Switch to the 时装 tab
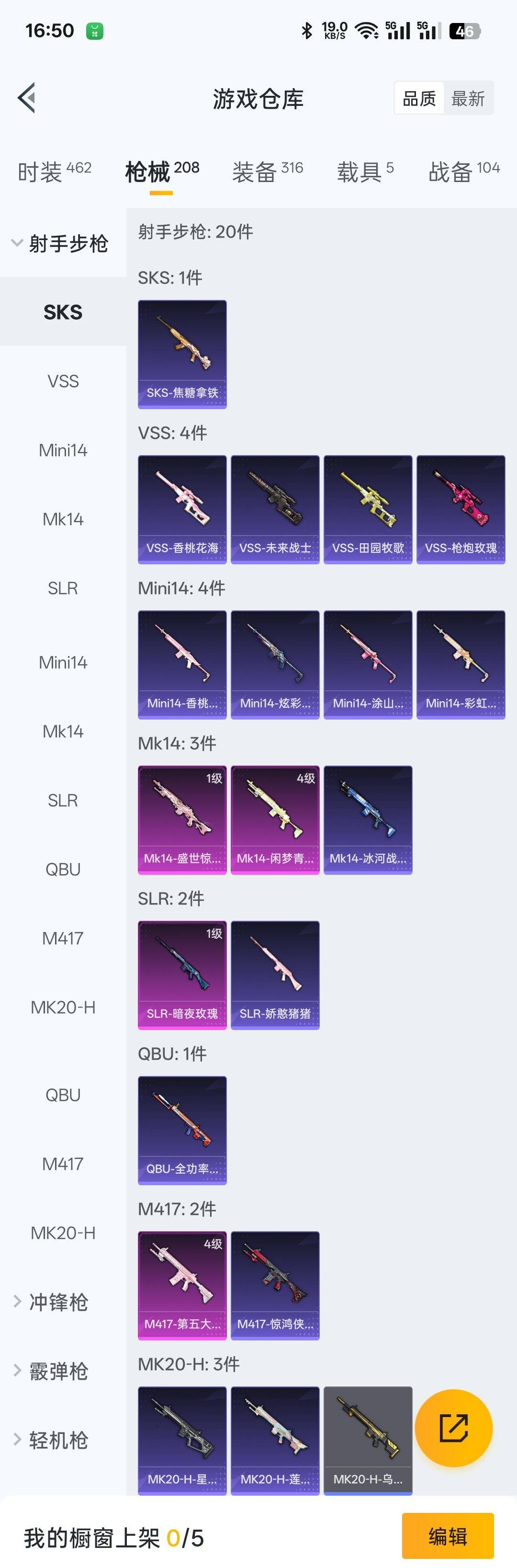Image resolution: width=517 pixels, height=1568 pixels. [54, 172]
